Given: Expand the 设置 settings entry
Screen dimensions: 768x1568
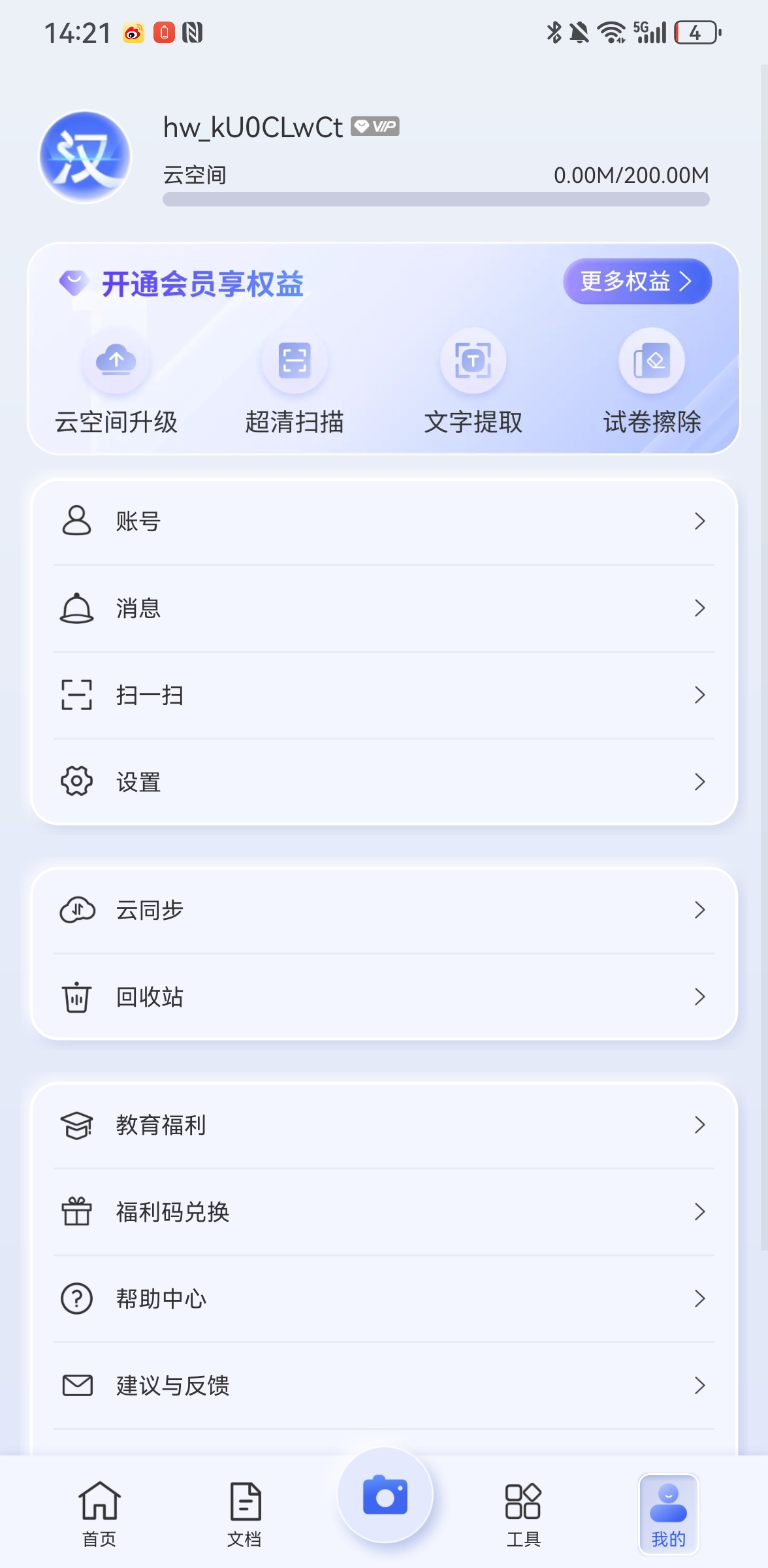Looking at the screenshot, I should point(384,781).
